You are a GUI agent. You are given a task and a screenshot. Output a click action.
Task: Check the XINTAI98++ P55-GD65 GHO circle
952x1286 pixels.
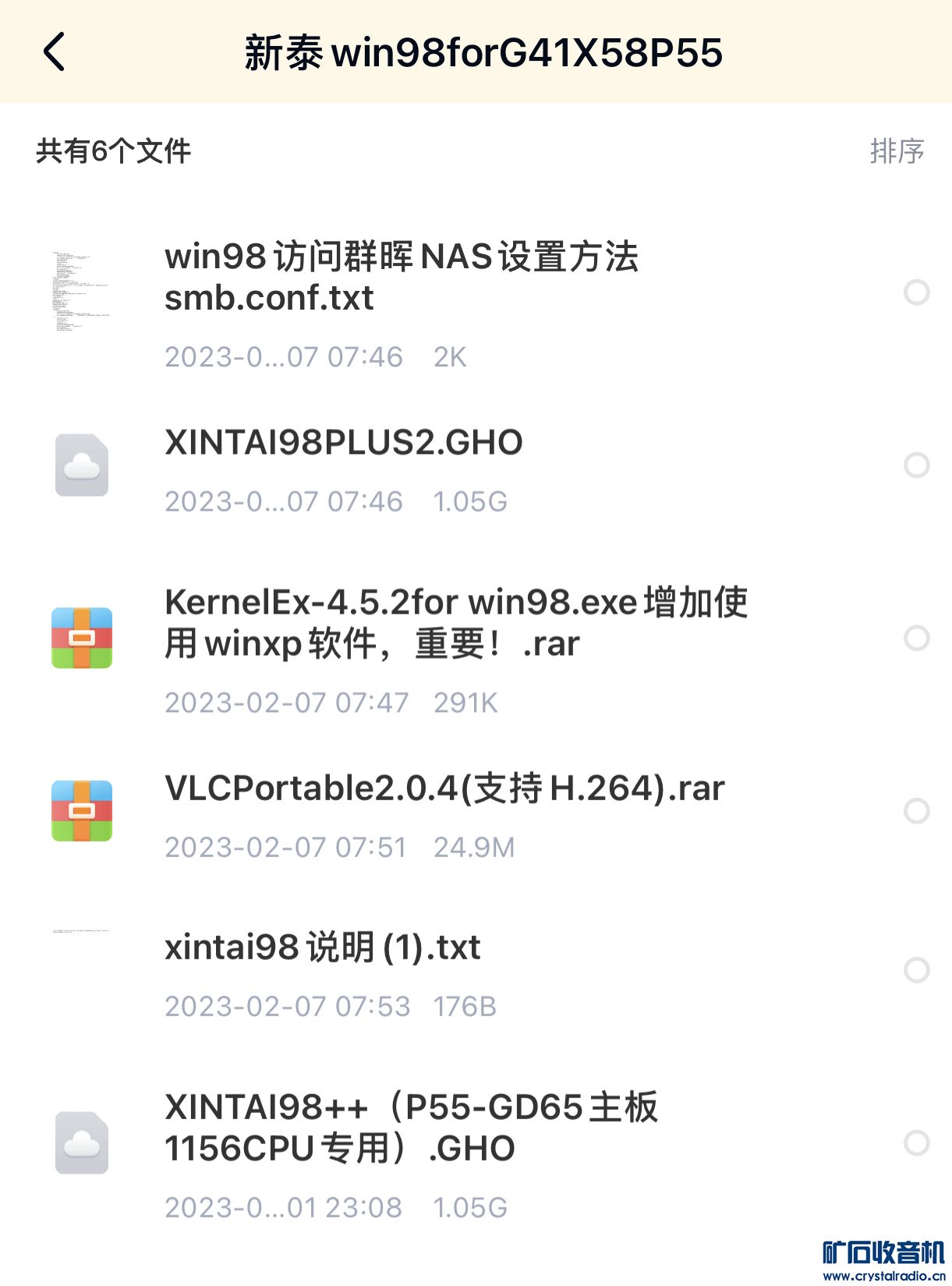pyautogui.click(x=916, y=1143)
